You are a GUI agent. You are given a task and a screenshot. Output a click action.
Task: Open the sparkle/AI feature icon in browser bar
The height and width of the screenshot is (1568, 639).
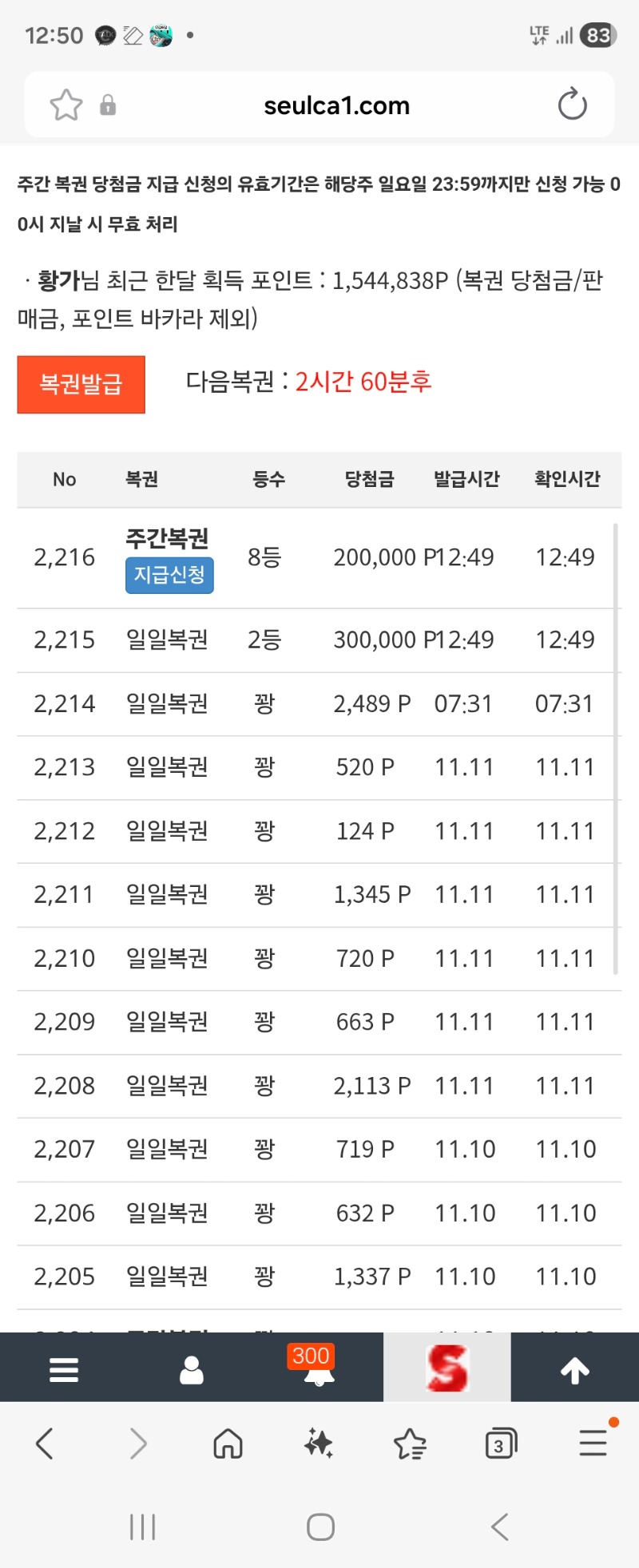(319, 1443)
